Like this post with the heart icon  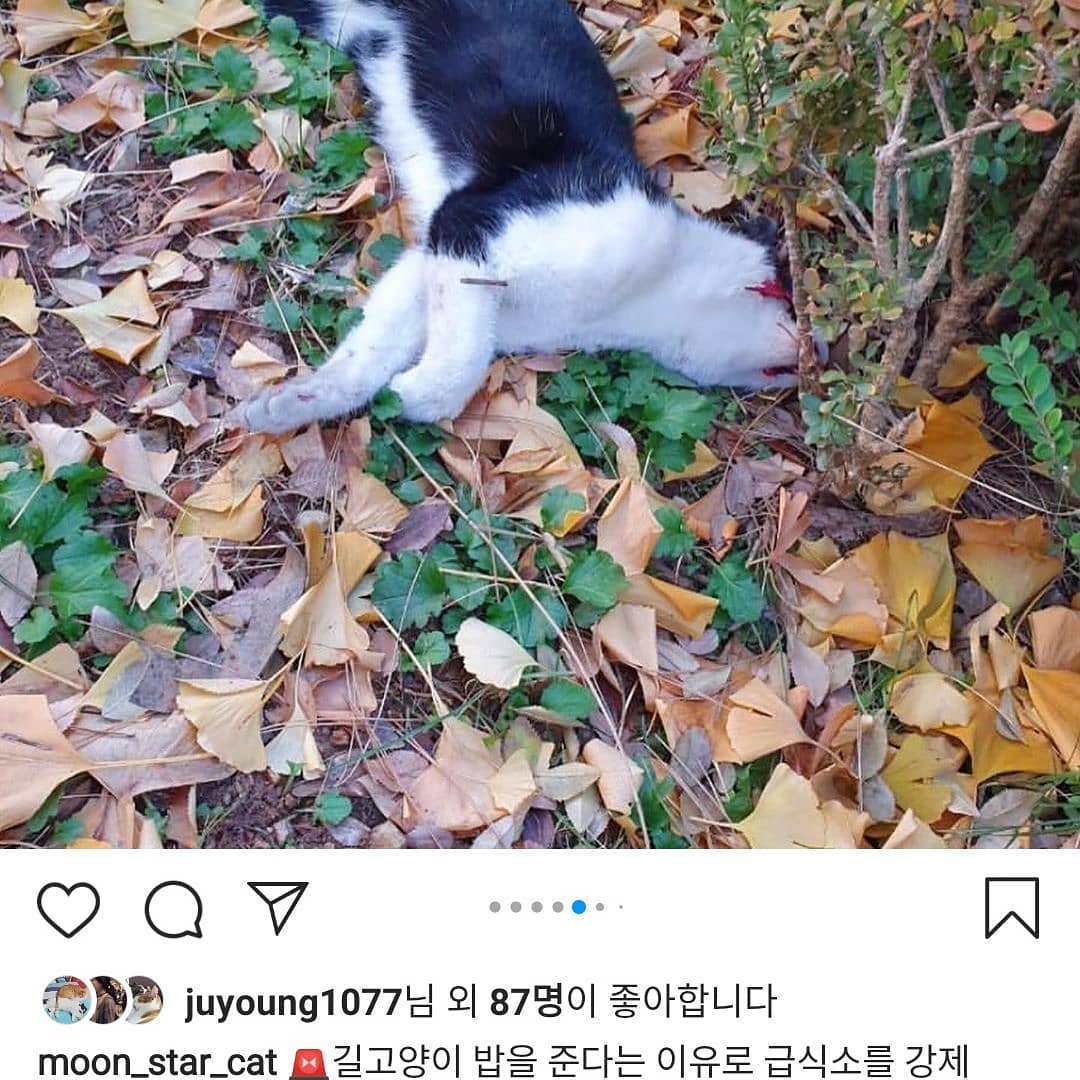coord(68,908)
